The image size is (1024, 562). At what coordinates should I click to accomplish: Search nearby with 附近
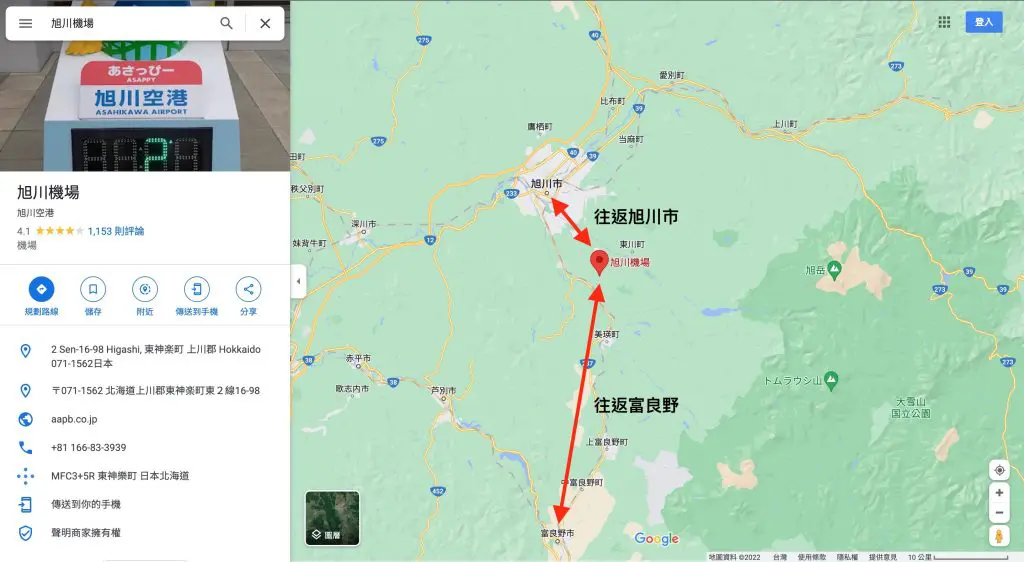(x=145, y=290)
